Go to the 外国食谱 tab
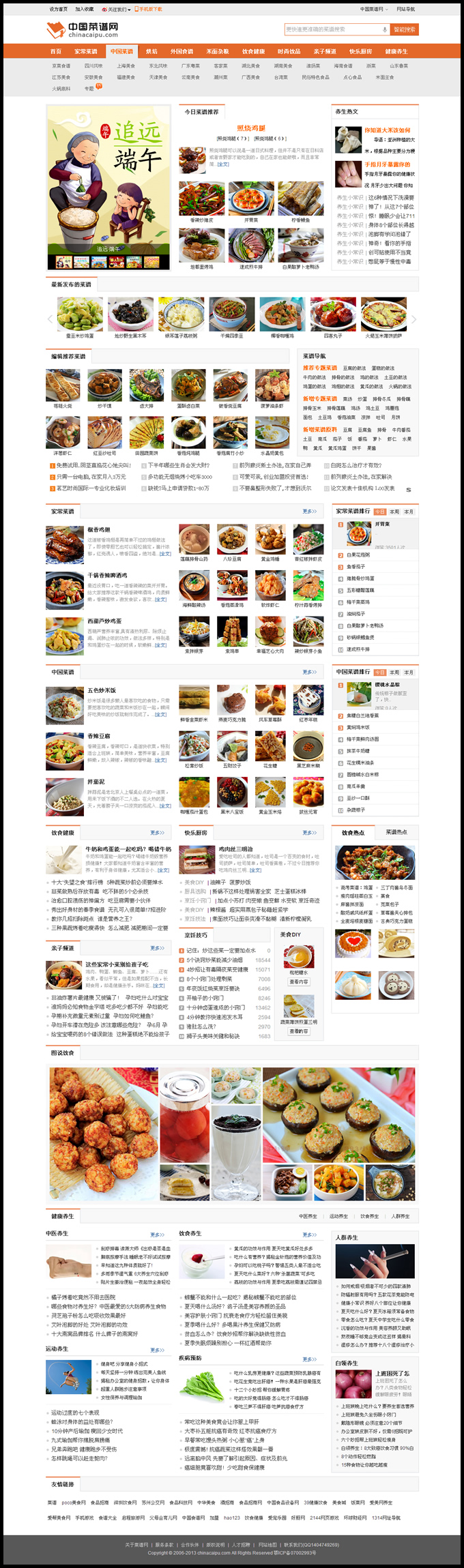464x1568 pixels. (182, 51)
